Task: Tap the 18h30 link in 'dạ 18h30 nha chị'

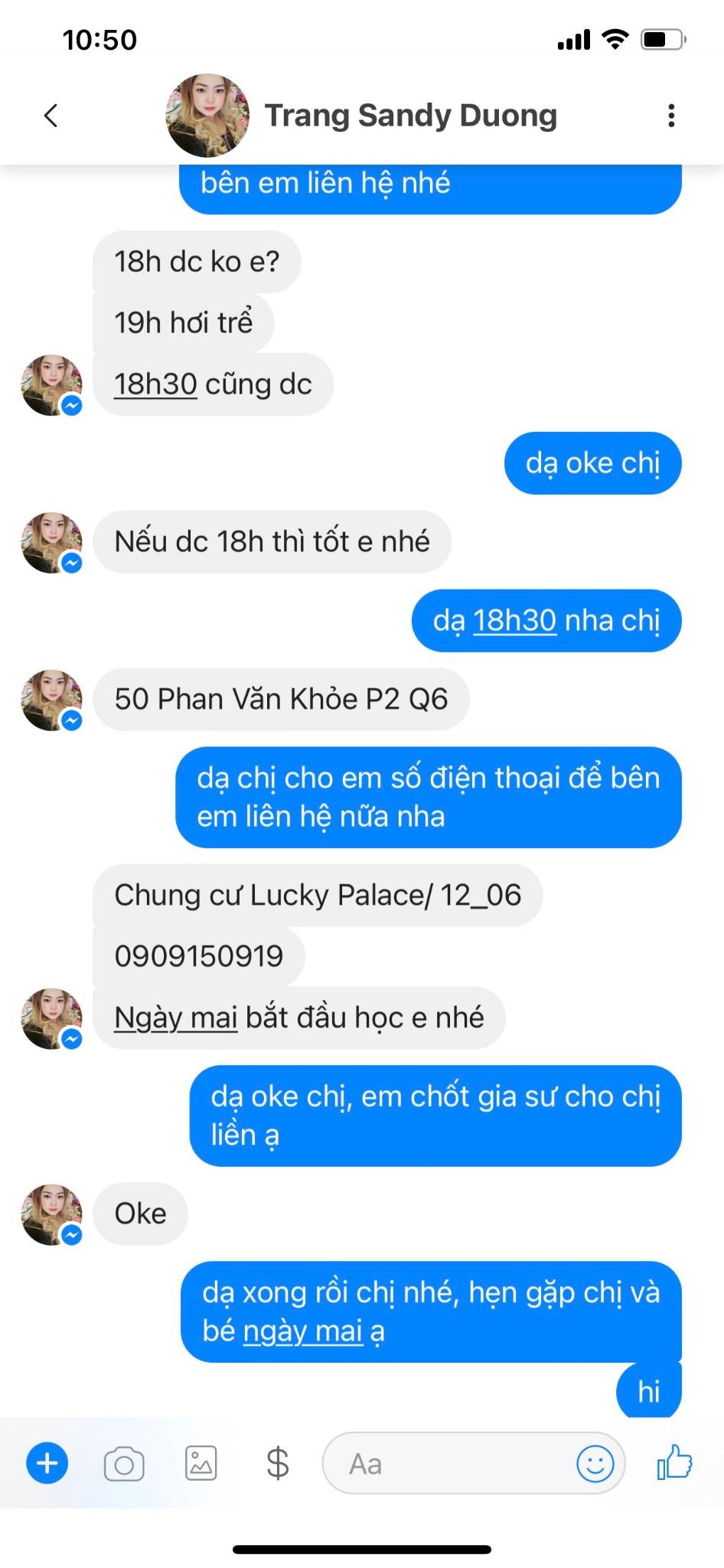Action: click(x=514, y=621)
